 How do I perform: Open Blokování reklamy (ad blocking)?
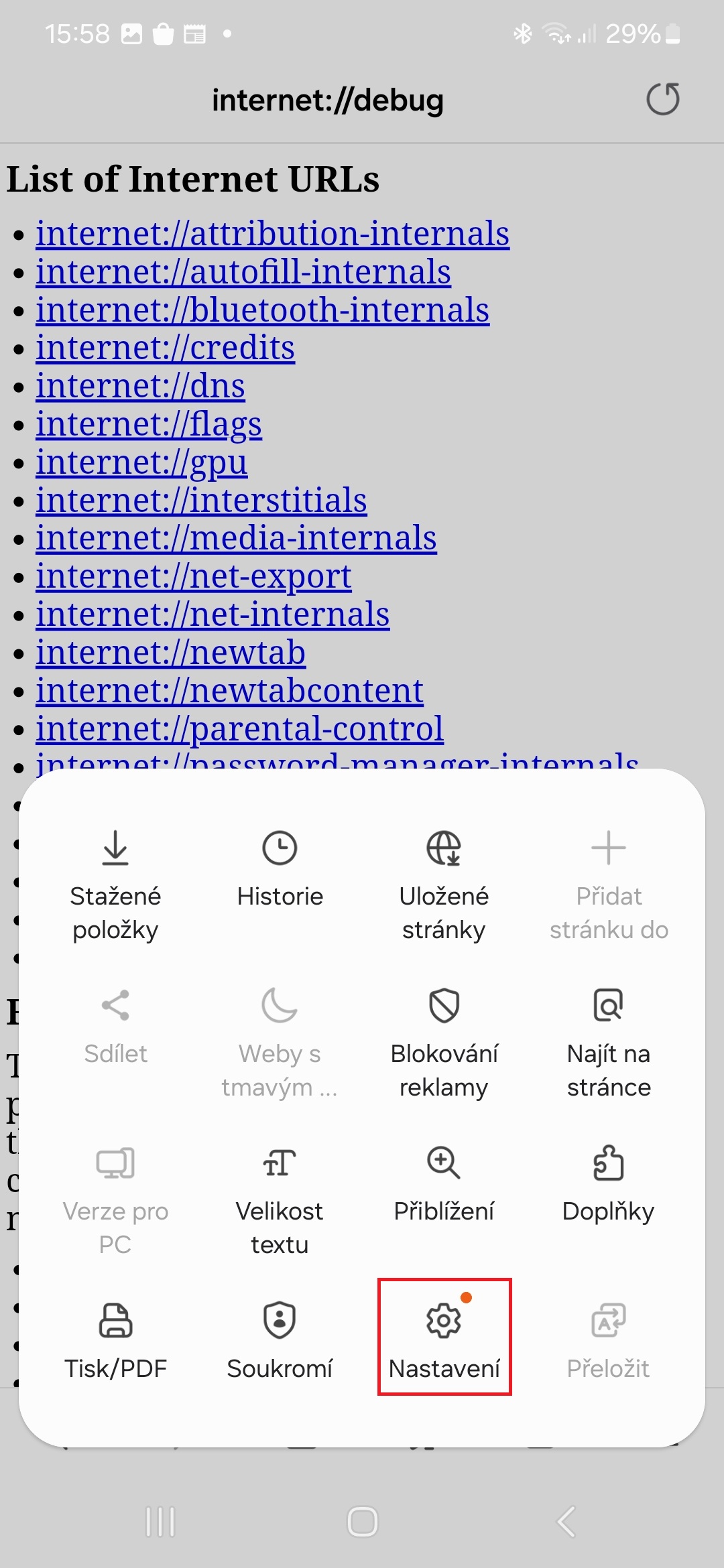[x=444, y=1045]
